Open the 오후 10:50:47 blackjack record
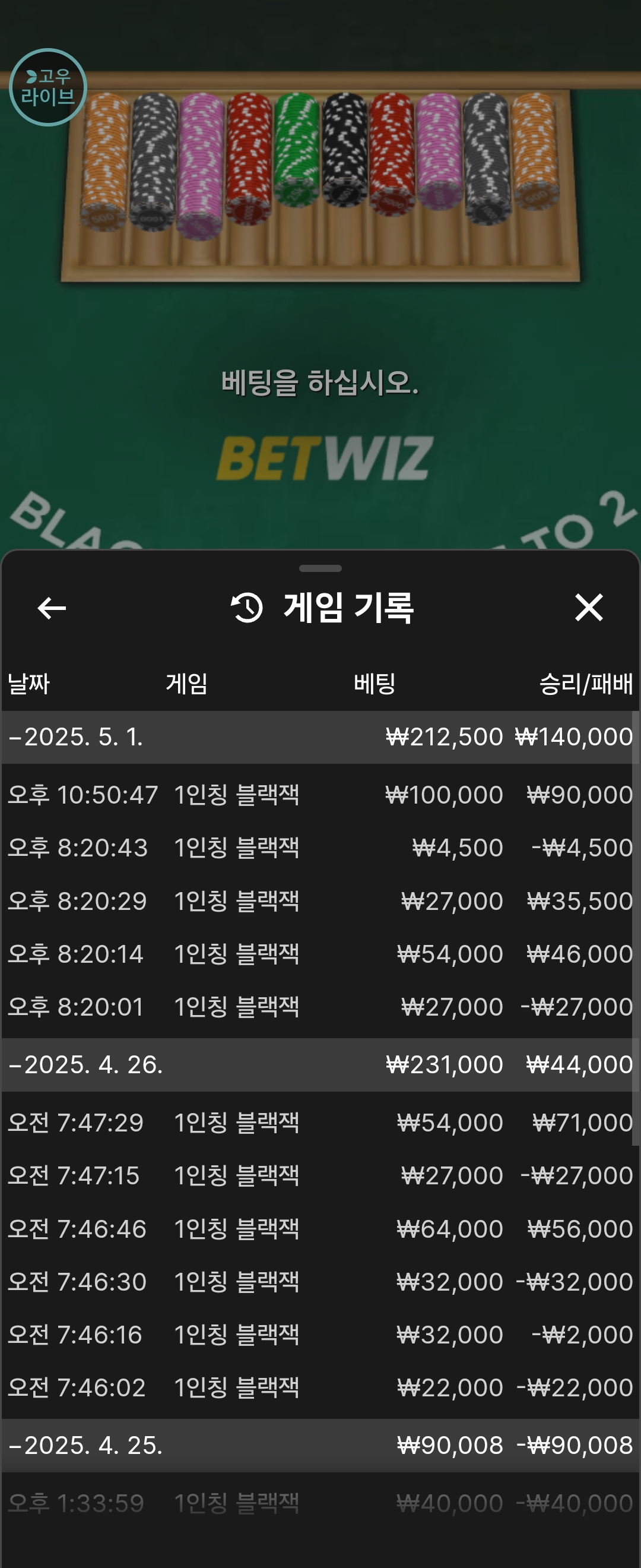 [320, 794]
